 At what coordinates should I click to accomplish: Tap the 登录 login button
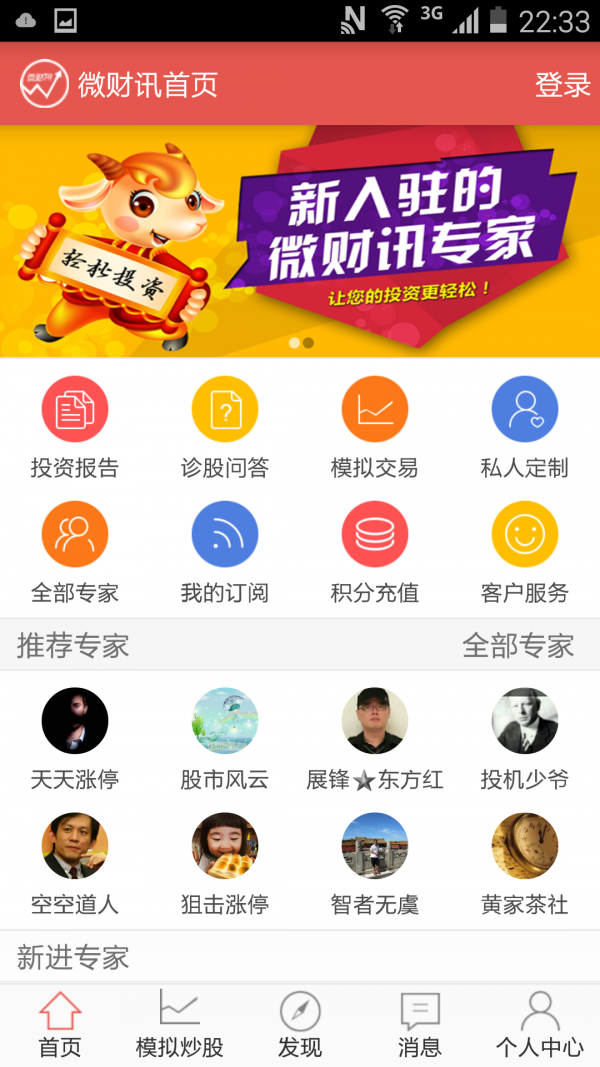click(x=562, y=85)
